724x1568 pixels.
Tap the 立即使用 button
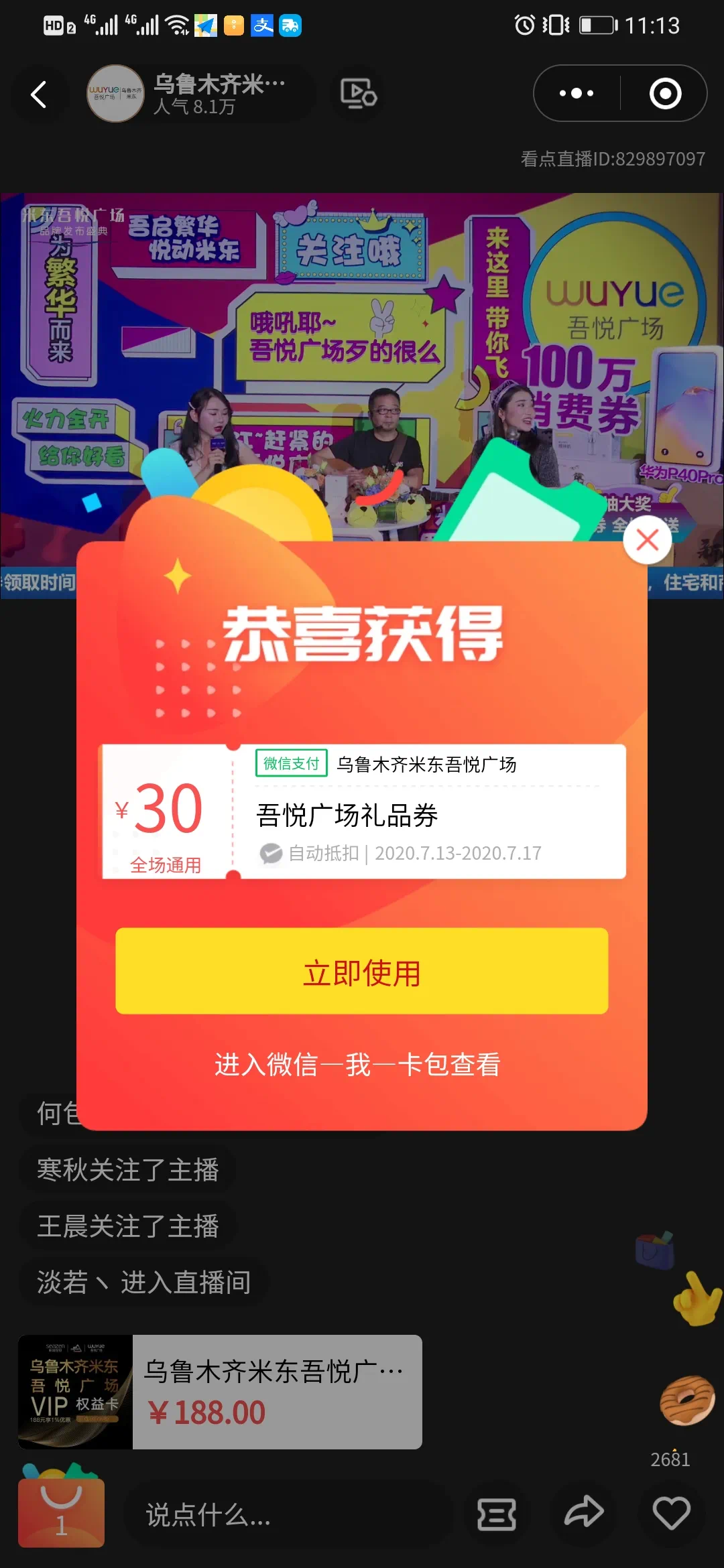coord(361,971)
